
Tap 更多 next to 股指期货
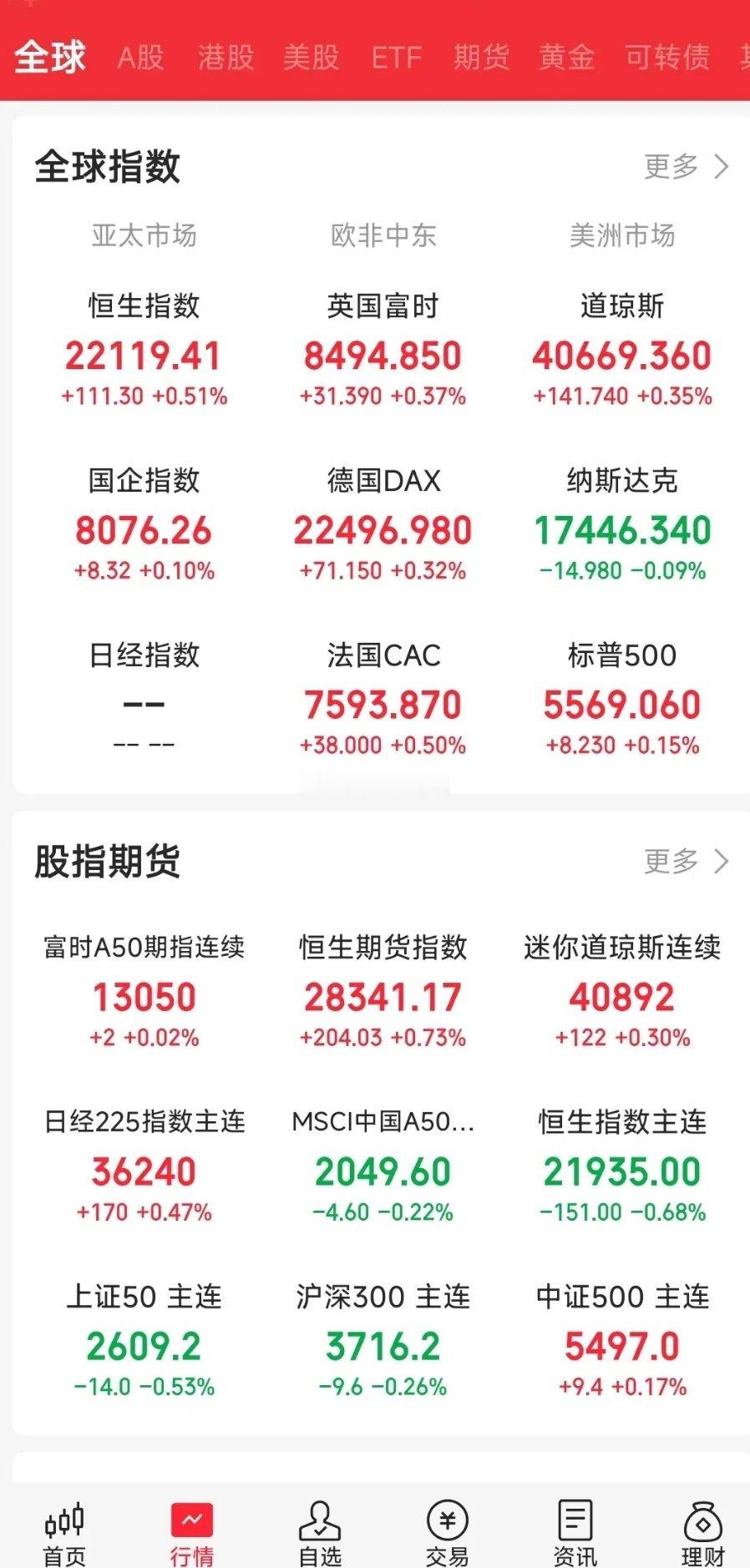pos(687,861)
